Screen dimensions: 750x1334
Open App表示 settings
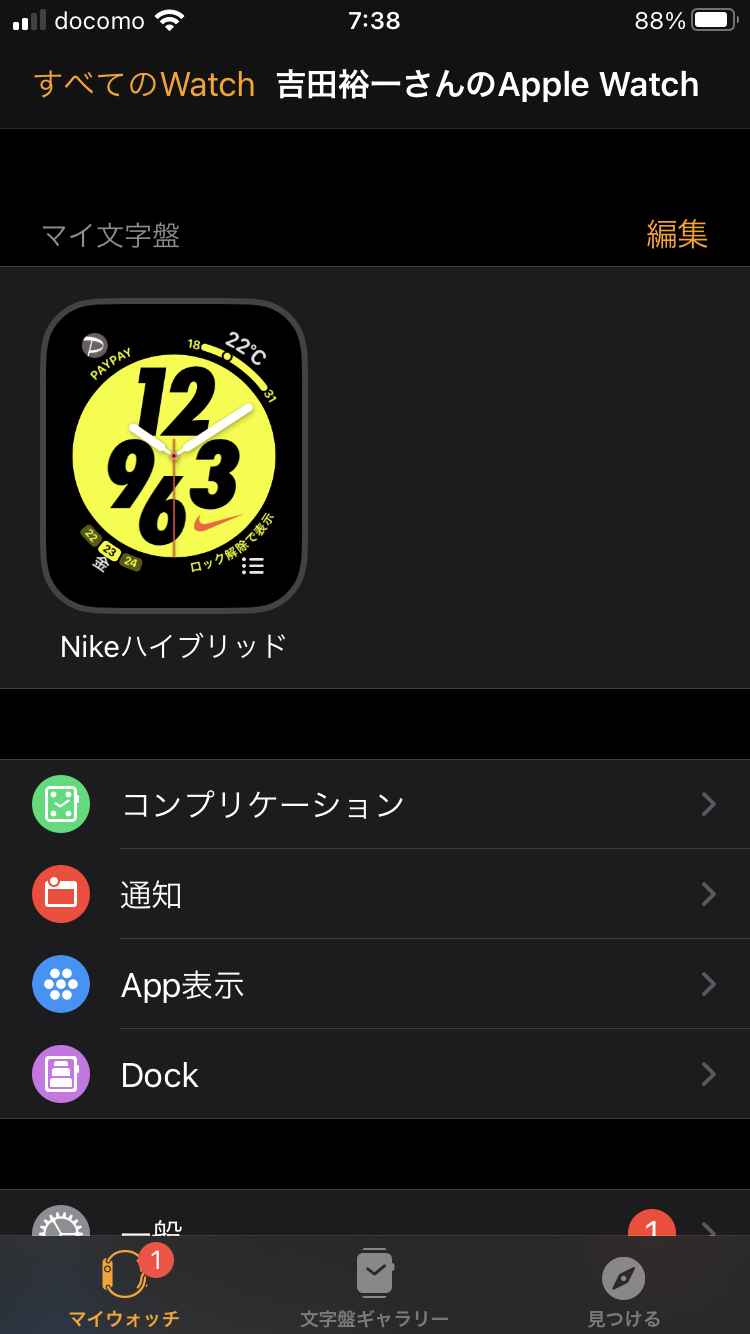375,985
